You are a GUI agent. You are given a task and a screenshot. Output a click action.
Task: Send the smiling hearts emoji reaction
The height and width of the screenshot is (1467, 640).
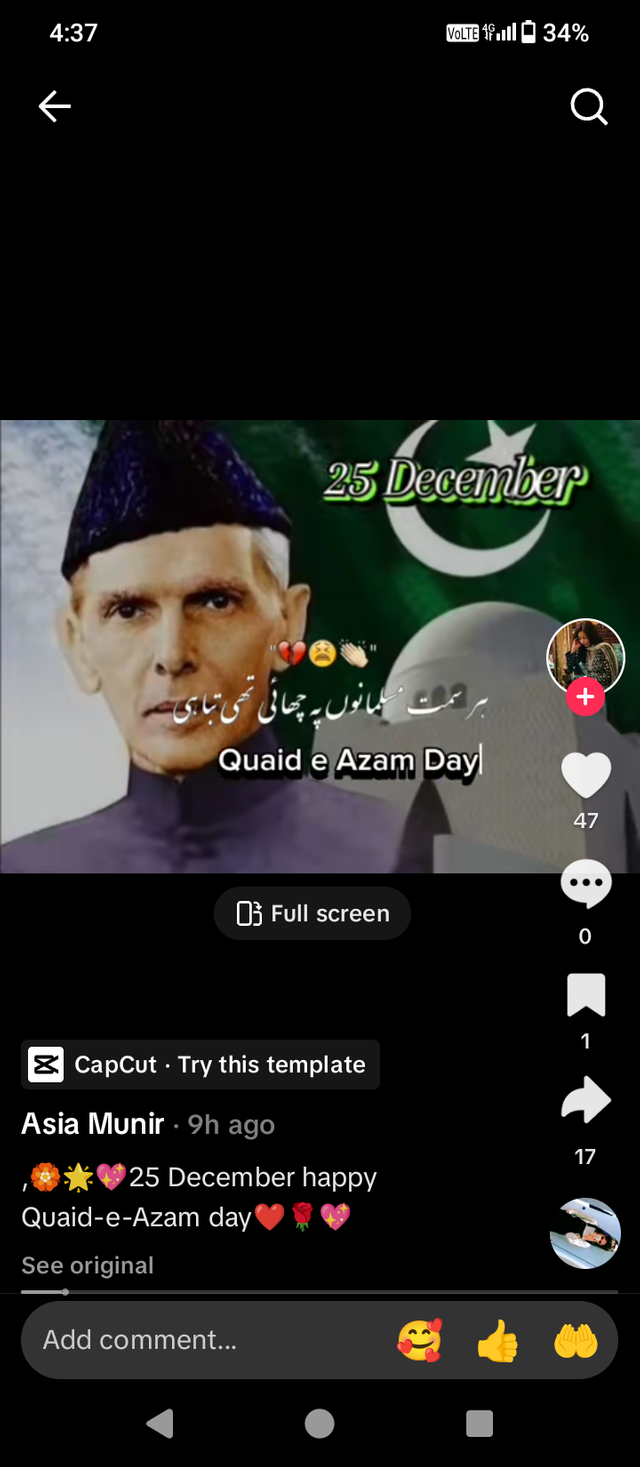(419, 1340)
